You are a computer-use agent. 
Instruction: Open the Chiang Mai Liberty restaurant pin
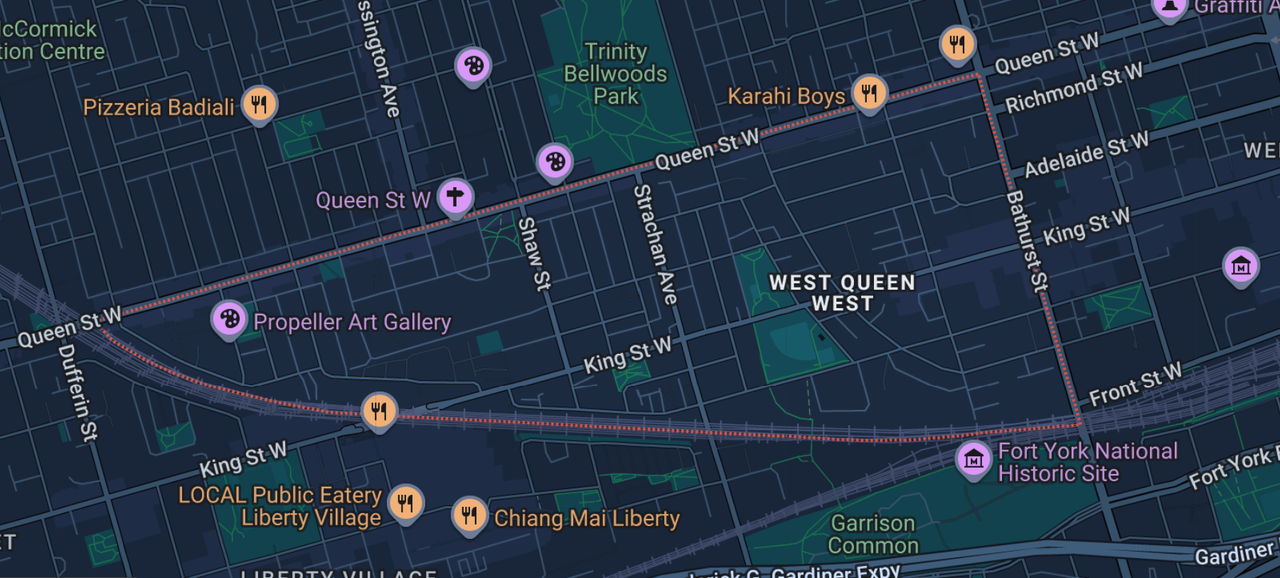click(x=470, y=516)
